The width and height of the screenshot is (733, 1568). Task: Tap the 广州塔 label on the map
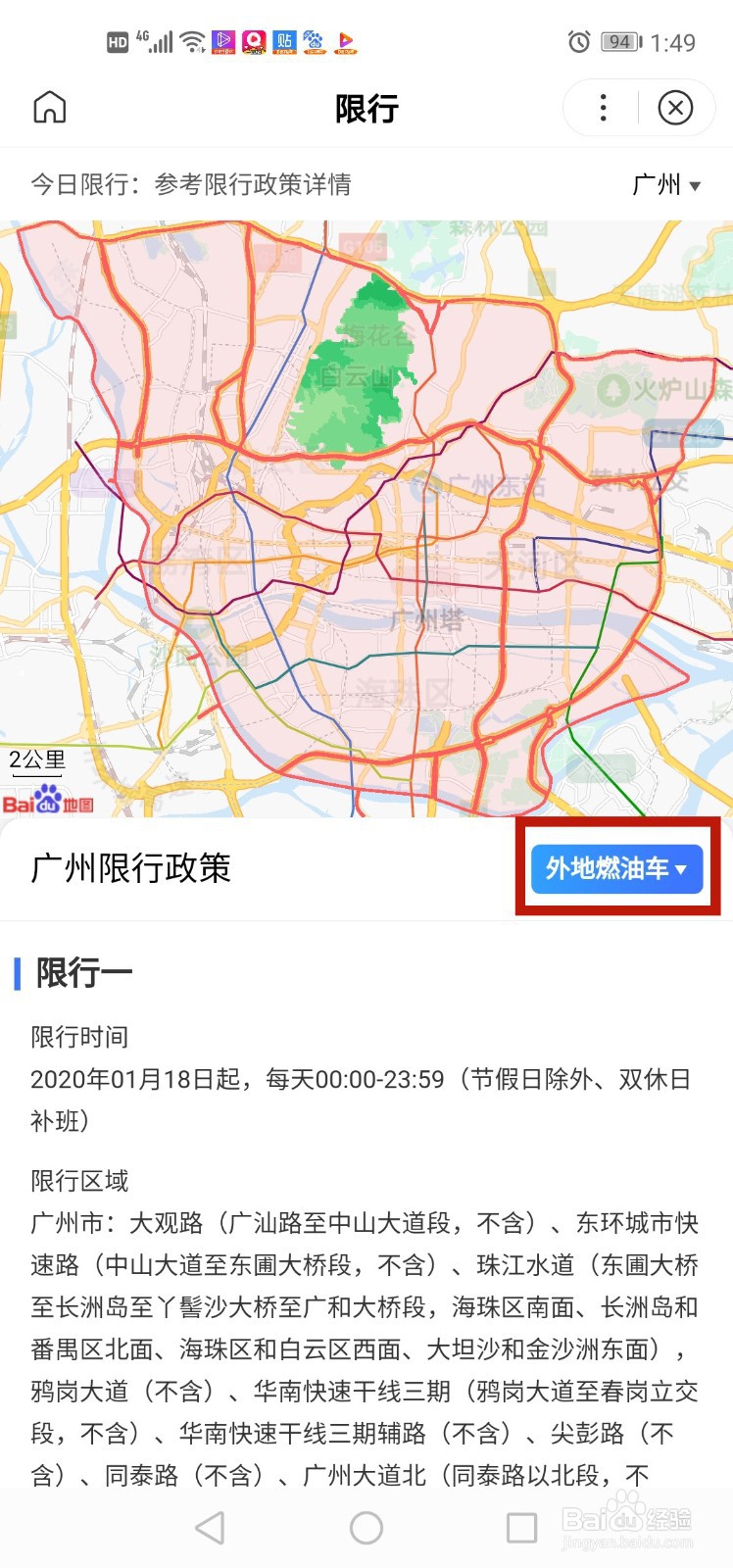click(425, 619)
